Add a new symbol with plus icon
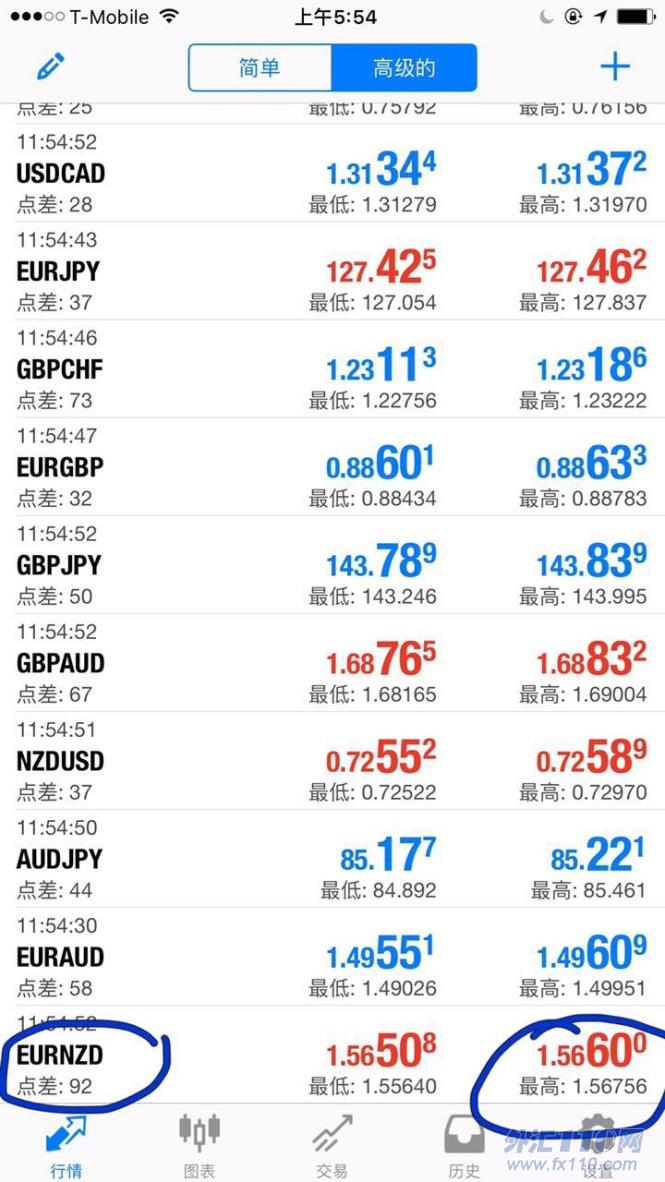This screenshot has height=1182, width=665. pos(614,67)
